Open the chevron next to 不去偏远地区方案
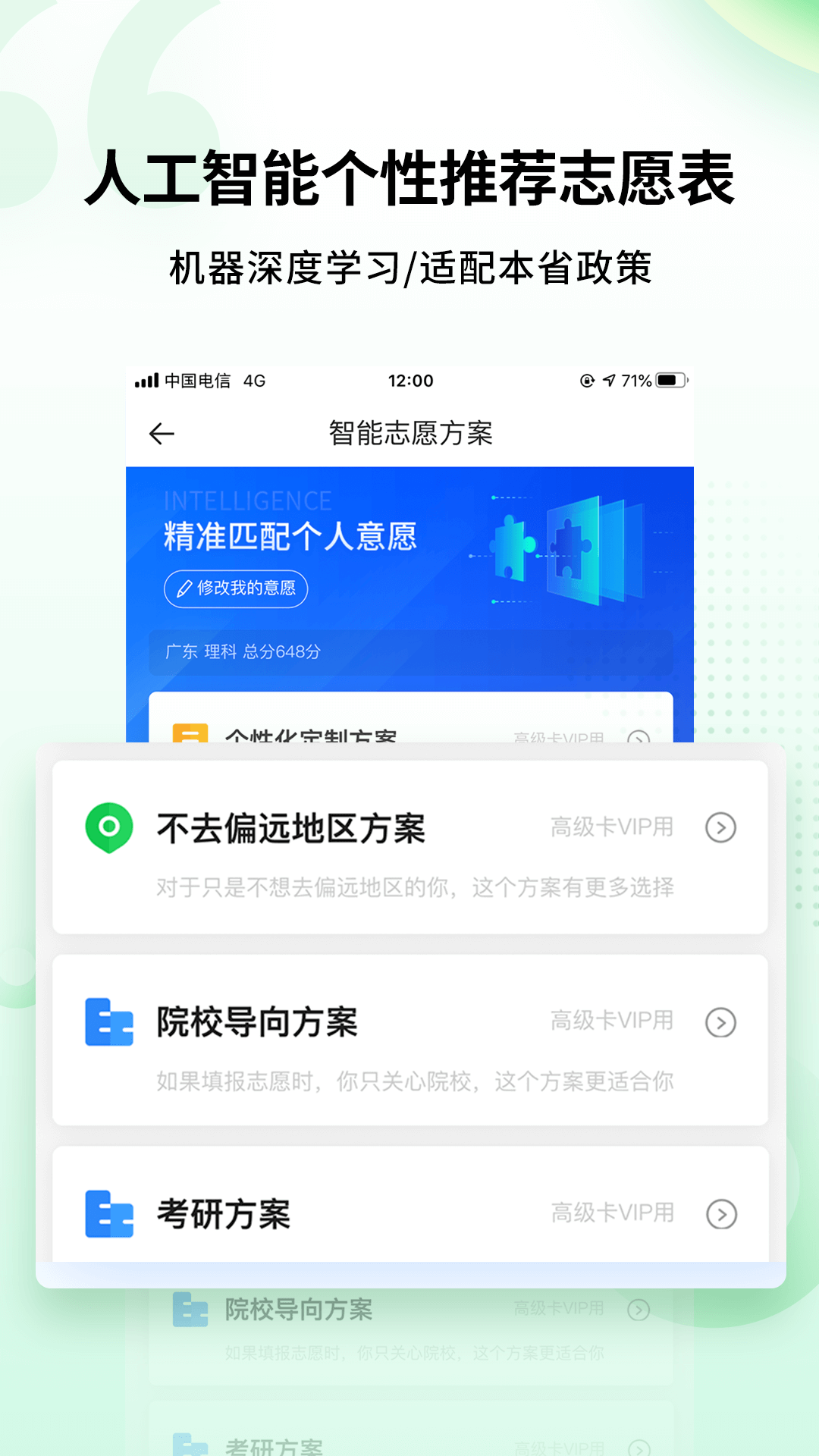 [719, 828]
